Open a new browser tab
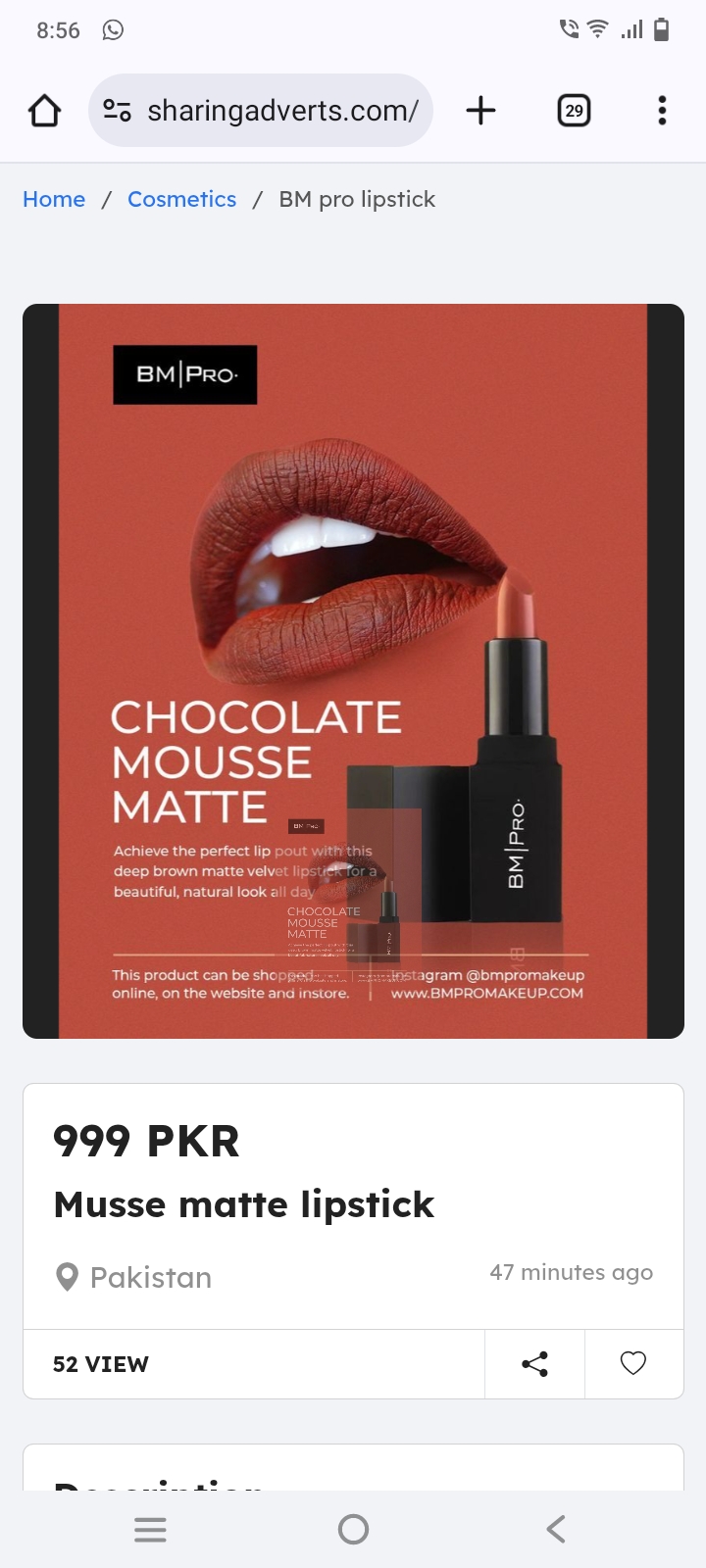The width and height of the screenshot is (706, 1568). tap(480, 111)
